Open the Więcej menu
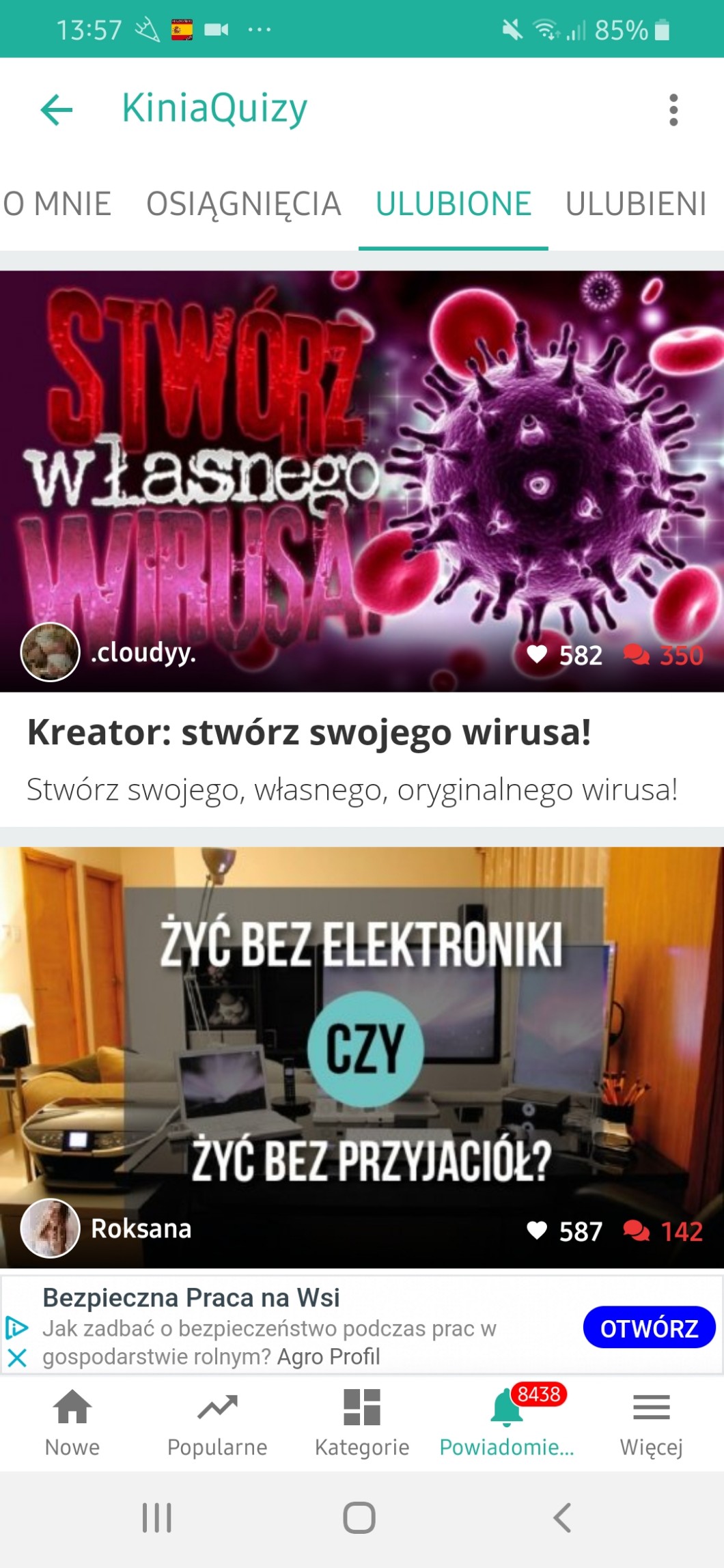The height and width of the screenshot is (1568, 724). (652, 1423)
